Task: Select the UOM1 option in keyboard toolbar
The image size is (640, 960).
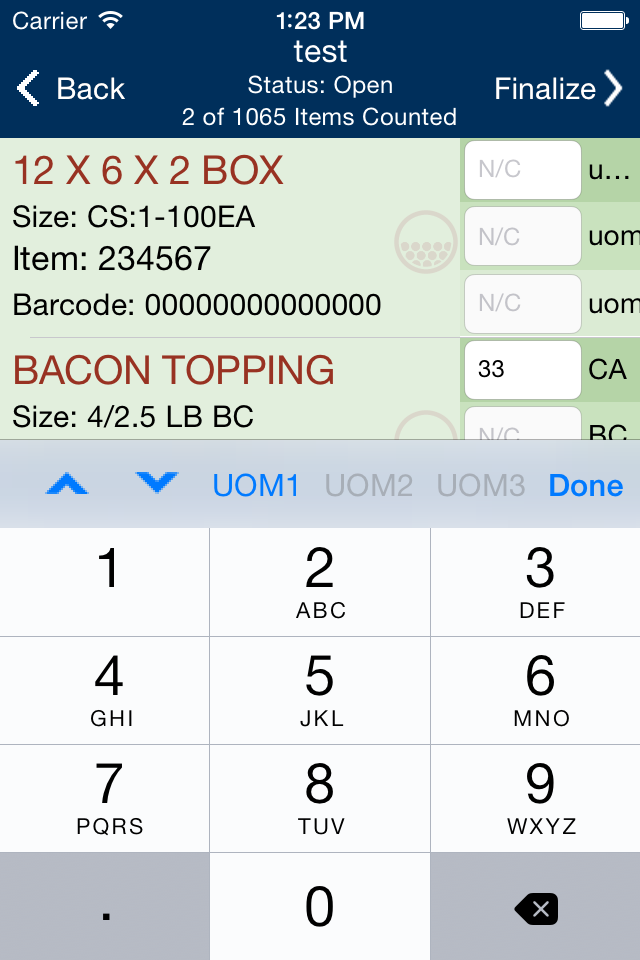Action: 255,486
